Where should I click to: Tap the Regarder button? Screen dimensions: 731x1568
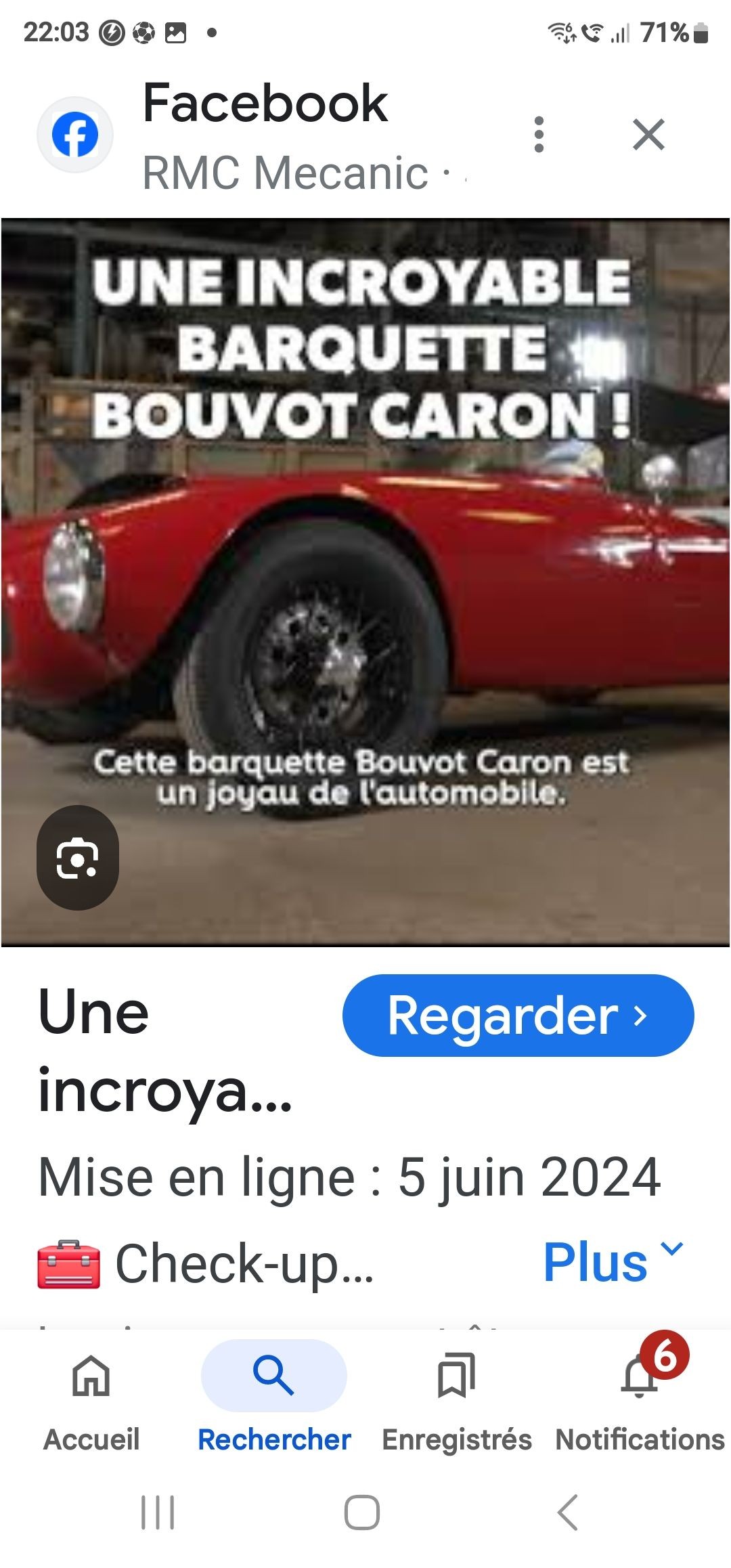point(518,1016)
